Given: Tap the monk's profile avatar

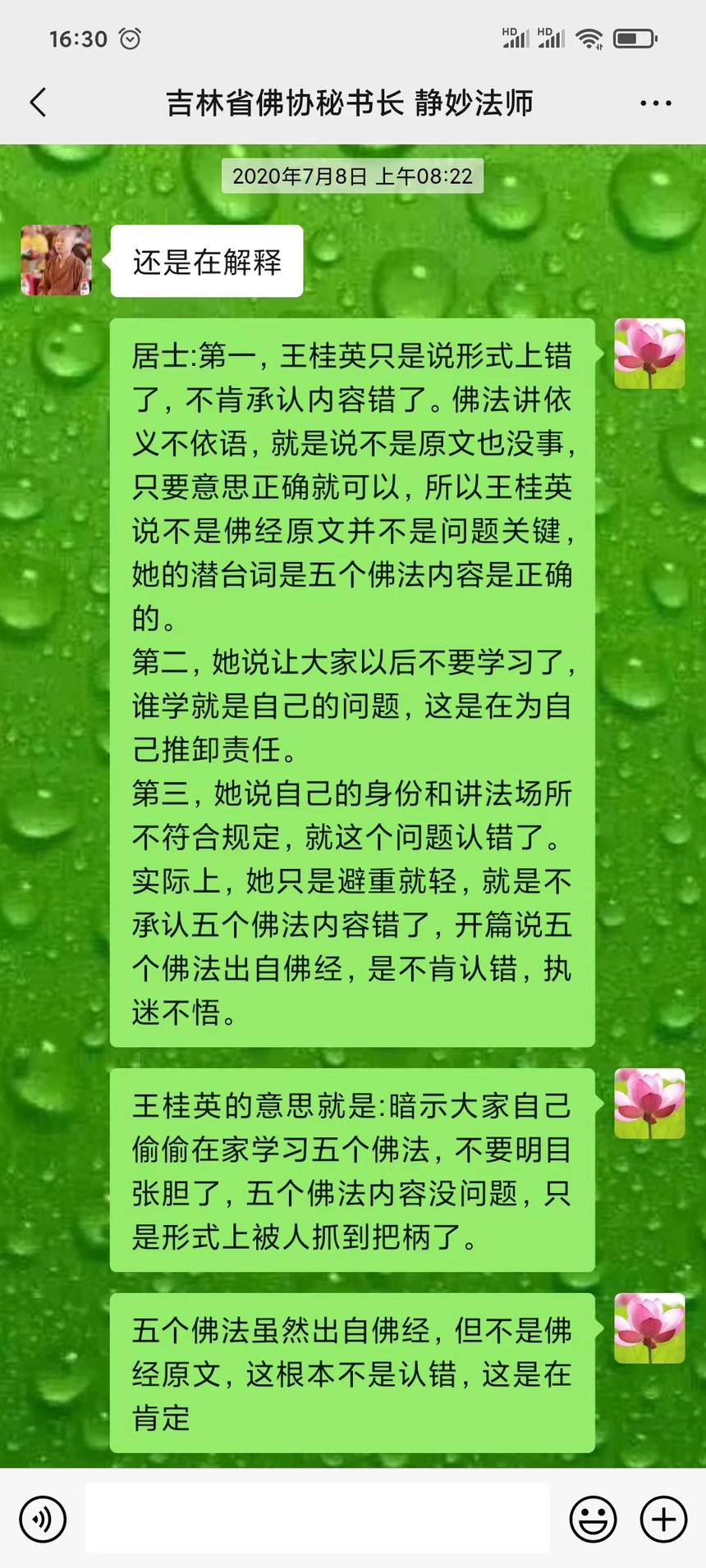Looking at the screenshot, I should click(x=56, y=260).
